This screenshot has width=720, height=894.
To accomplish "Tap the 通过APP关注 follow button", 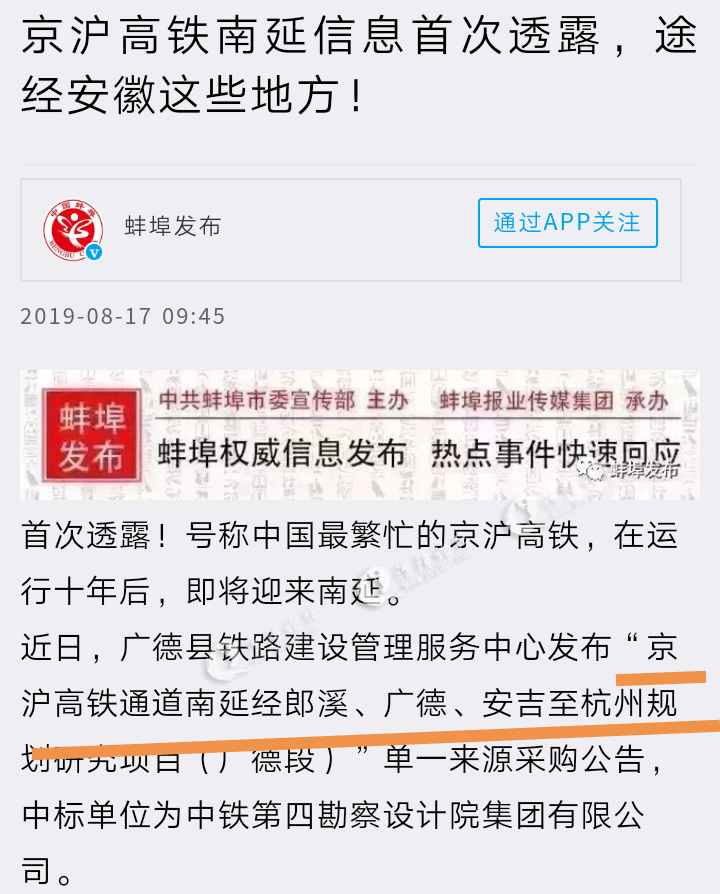I will coord(567,223).
